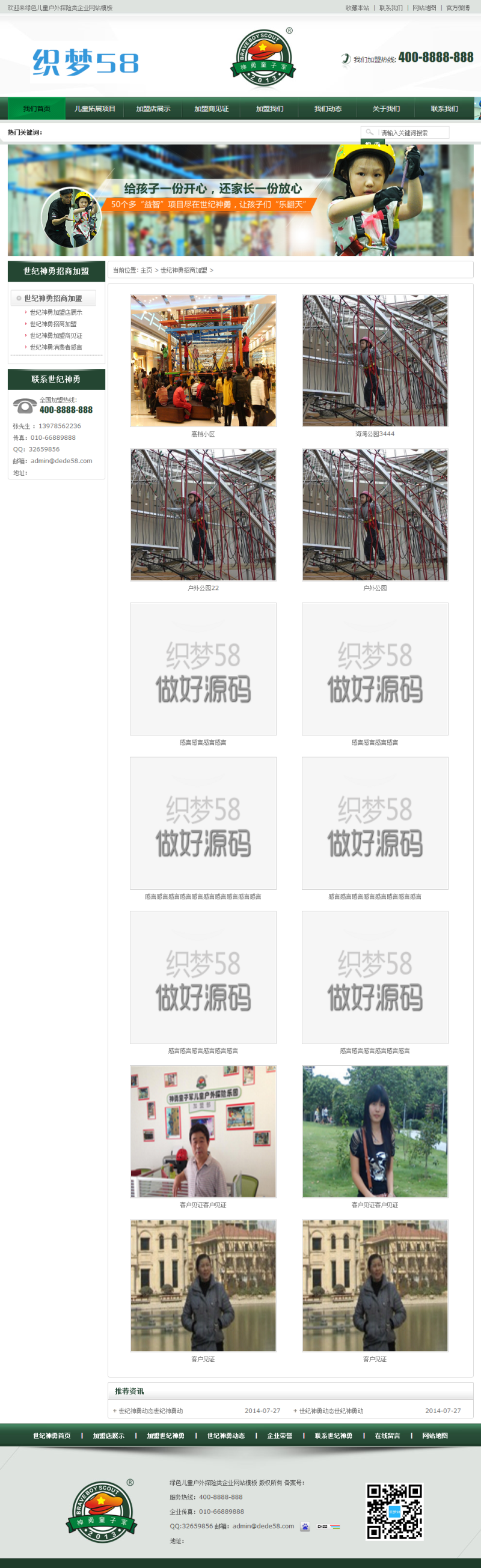Open 世纪神勇消费者感言 in the sidebar
Image resolution: width=481 pixels, height=1568 pixels.
(x=56, y=347)
